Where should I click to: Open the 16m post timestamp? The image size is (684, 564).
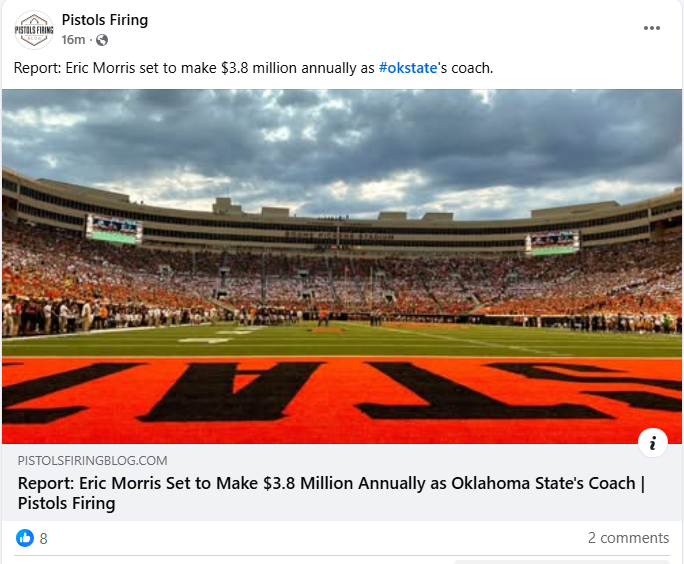73,40
